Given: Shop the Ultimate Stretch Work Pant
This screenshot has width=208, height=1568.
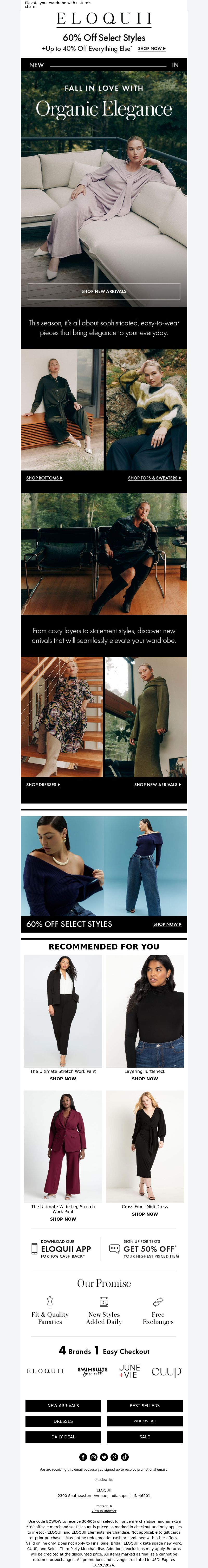Looking at the screenshot, I should pos(63,1079).
